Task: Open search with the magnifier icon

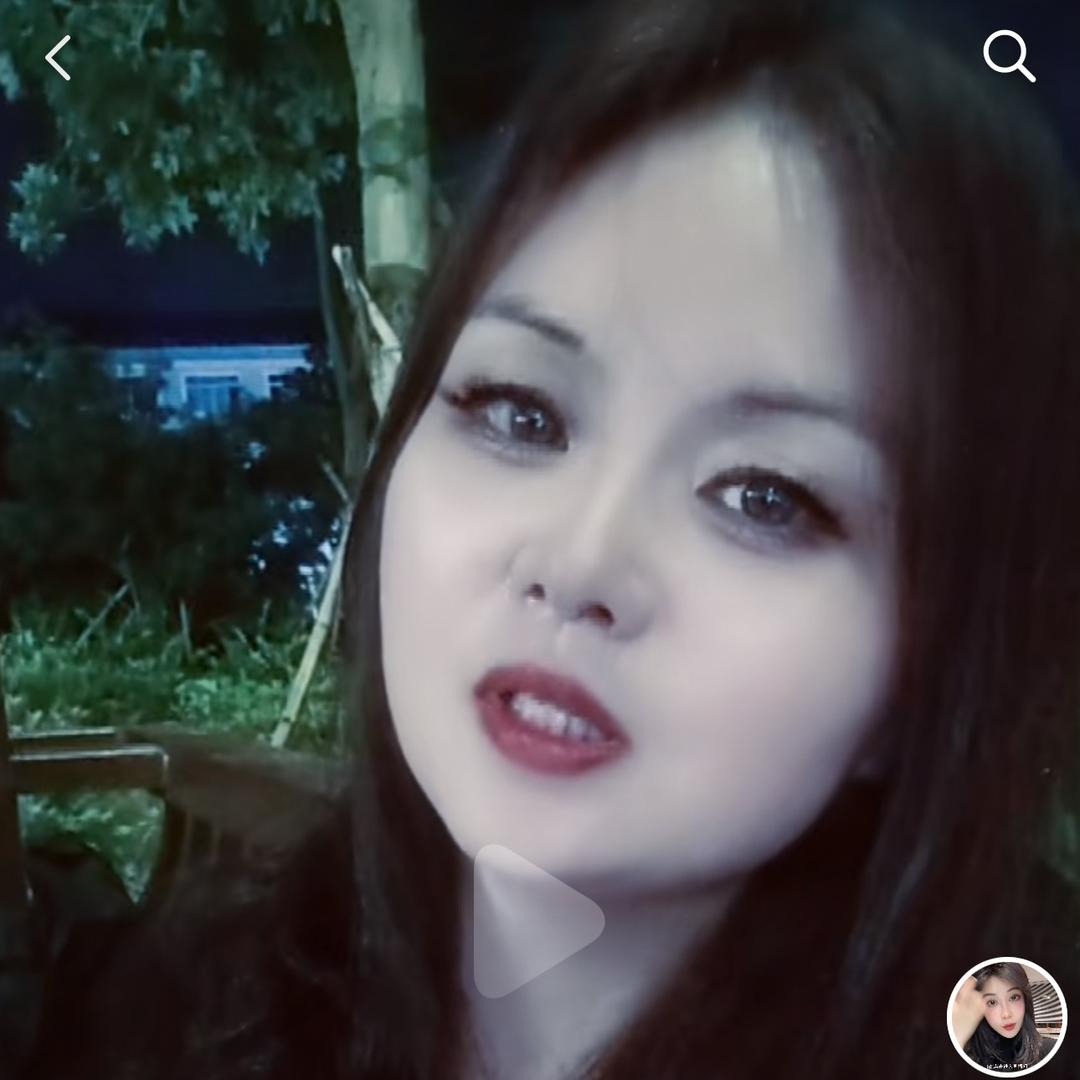Action: (x=1008, y=56)
